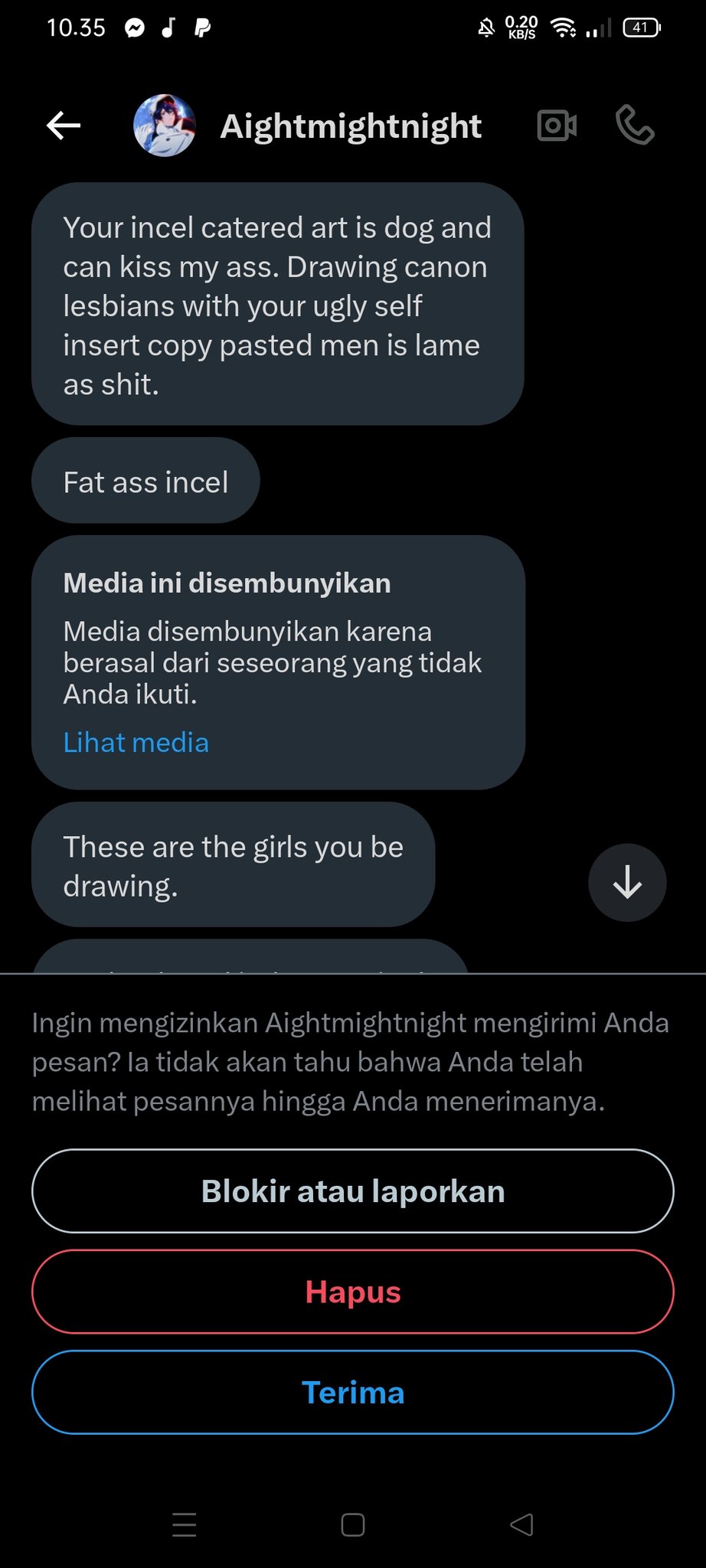Delete the request with Hapus
The width and height of the screenshot is (706, 1568).
coord(353,1292)
